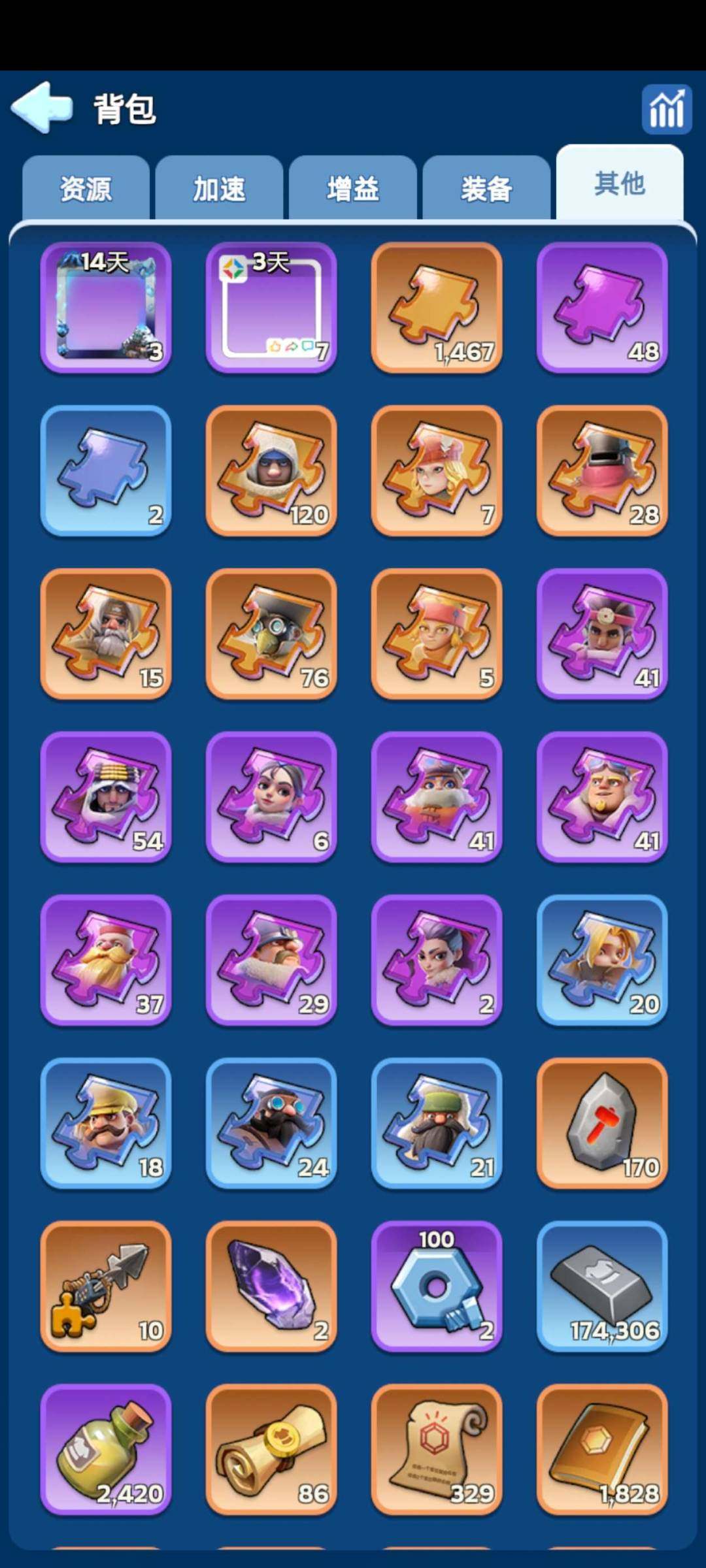Tap the hero shard showing 120

pos(271,471)
